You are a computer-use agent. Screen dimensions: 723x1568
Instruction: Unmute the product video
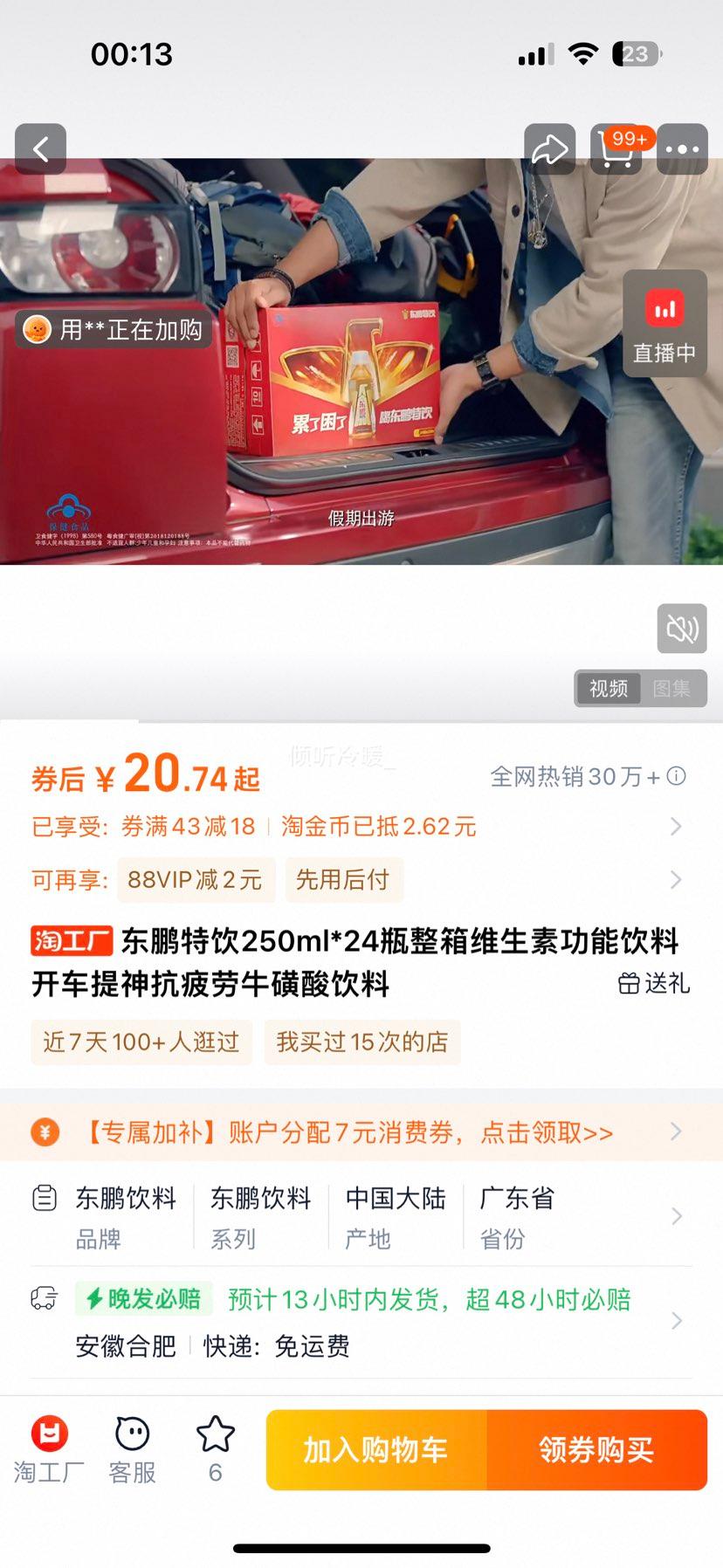tap(682, 629)
